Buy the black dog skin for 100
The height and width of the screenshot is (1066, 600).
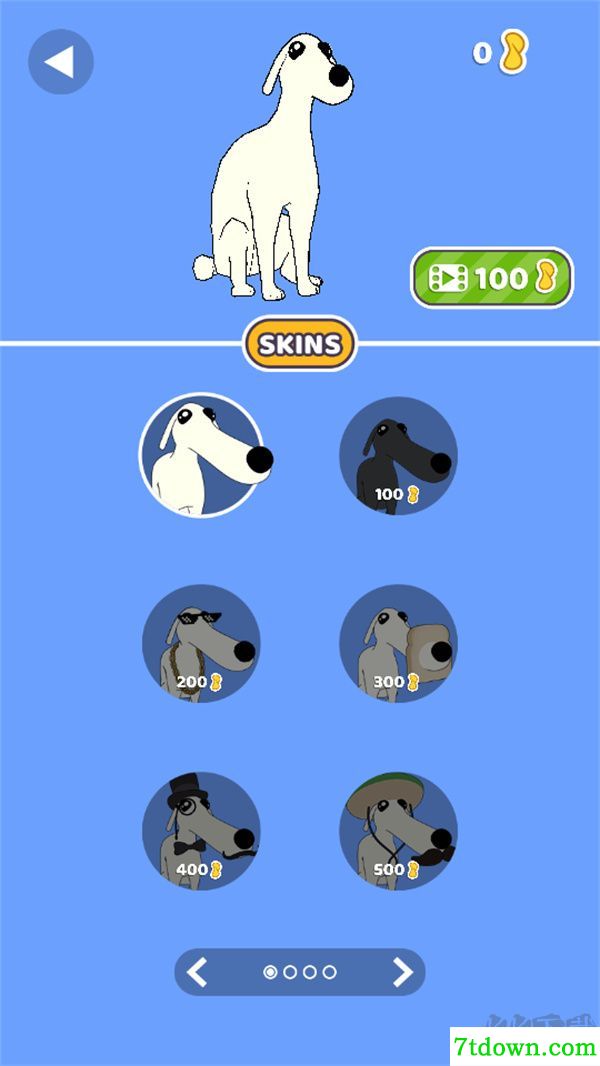pos(398,456)
